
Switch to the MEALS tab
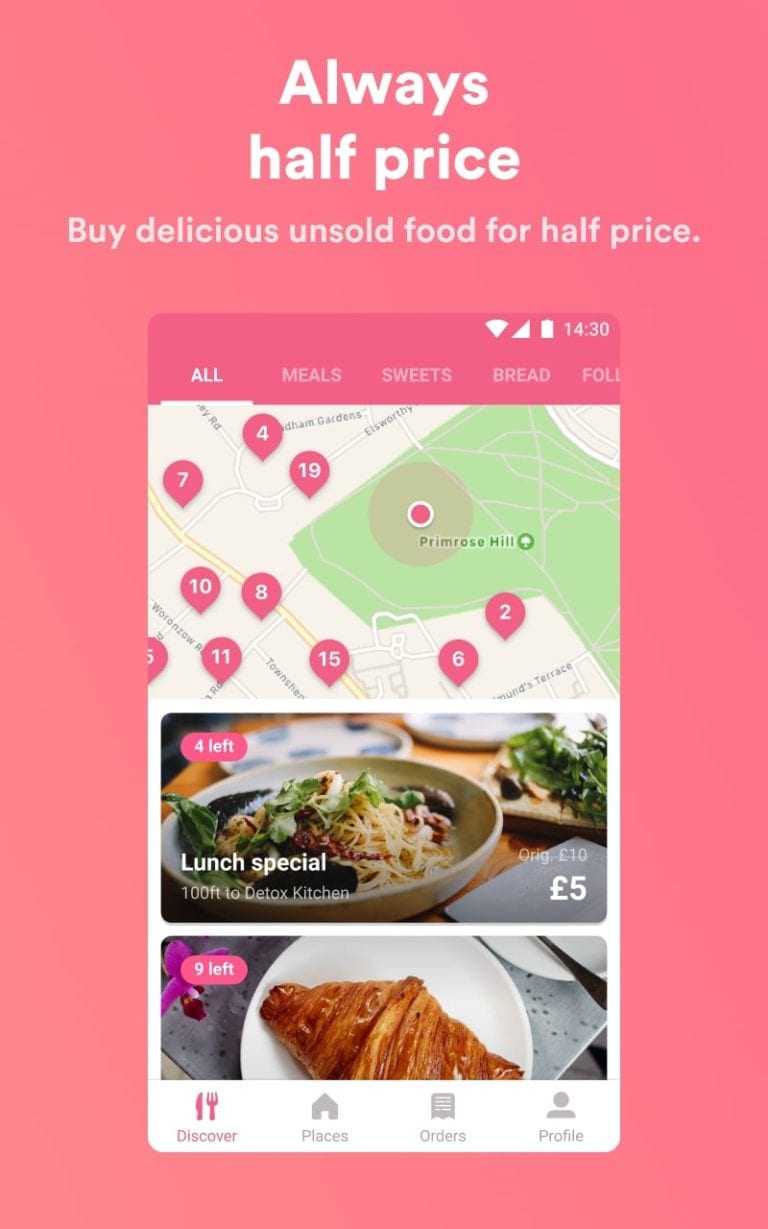[311, 375]
